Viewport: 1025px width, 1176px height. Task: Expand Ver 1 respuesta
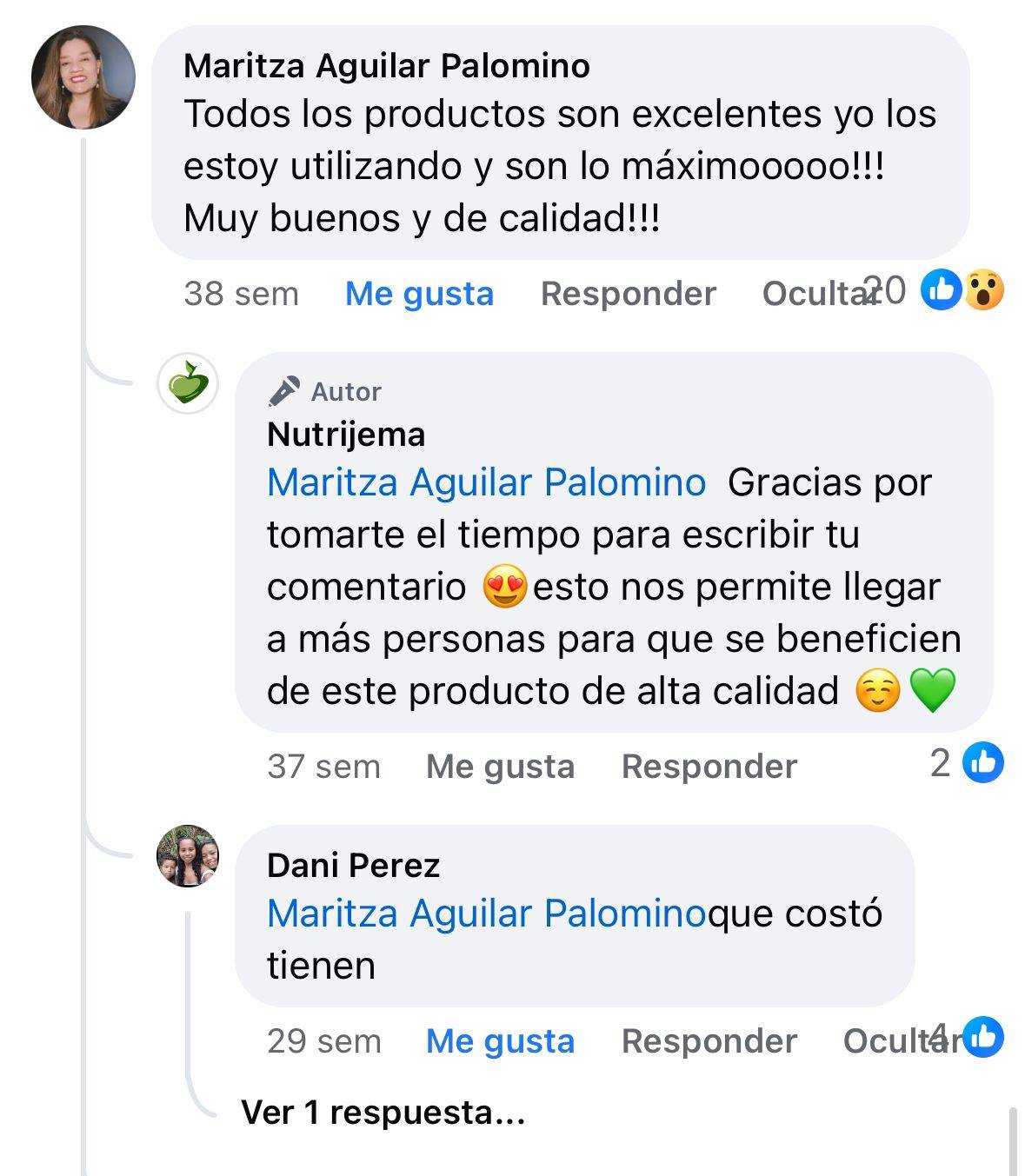(x=383, y=1113)
